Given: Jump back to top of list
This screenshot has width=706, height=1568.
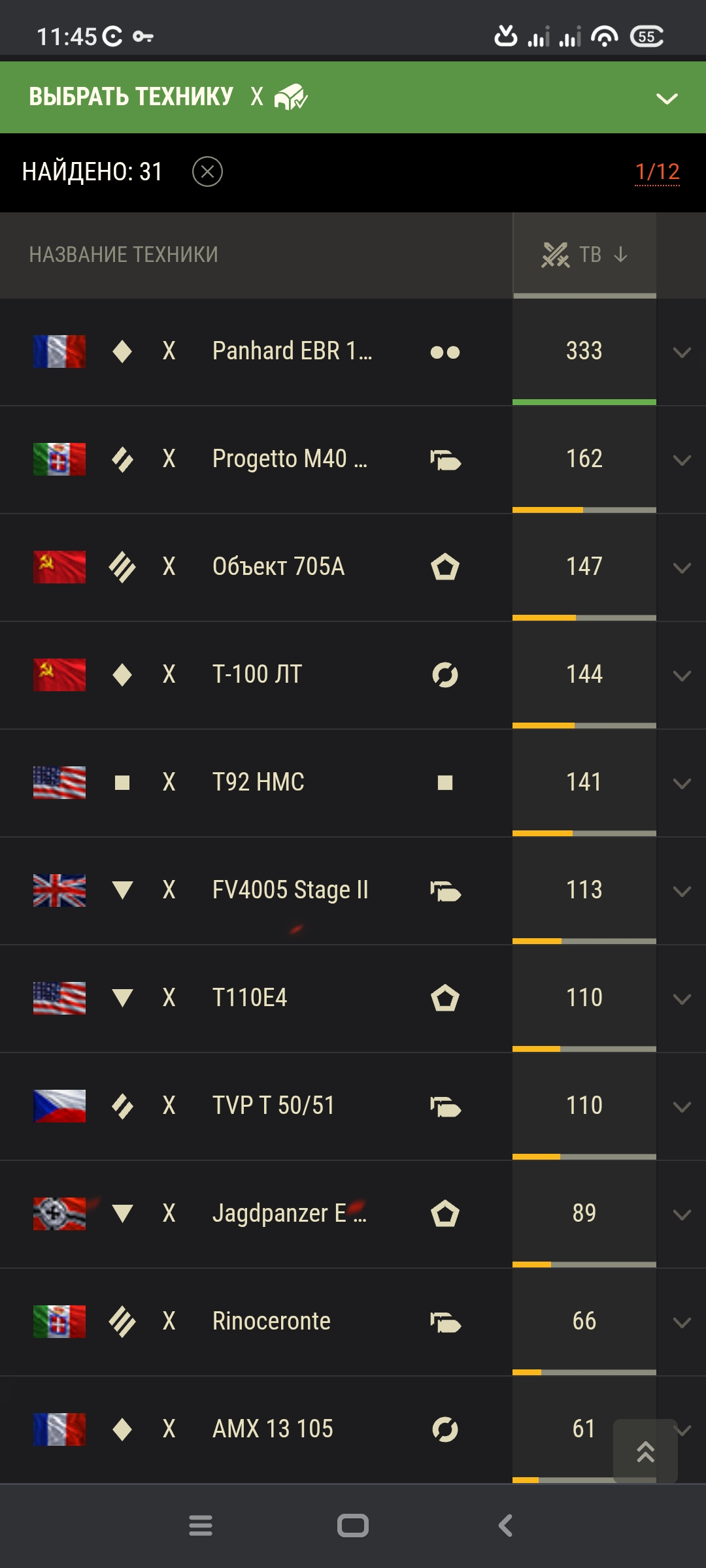Looking at the screenshot, I should (645, 1451).
